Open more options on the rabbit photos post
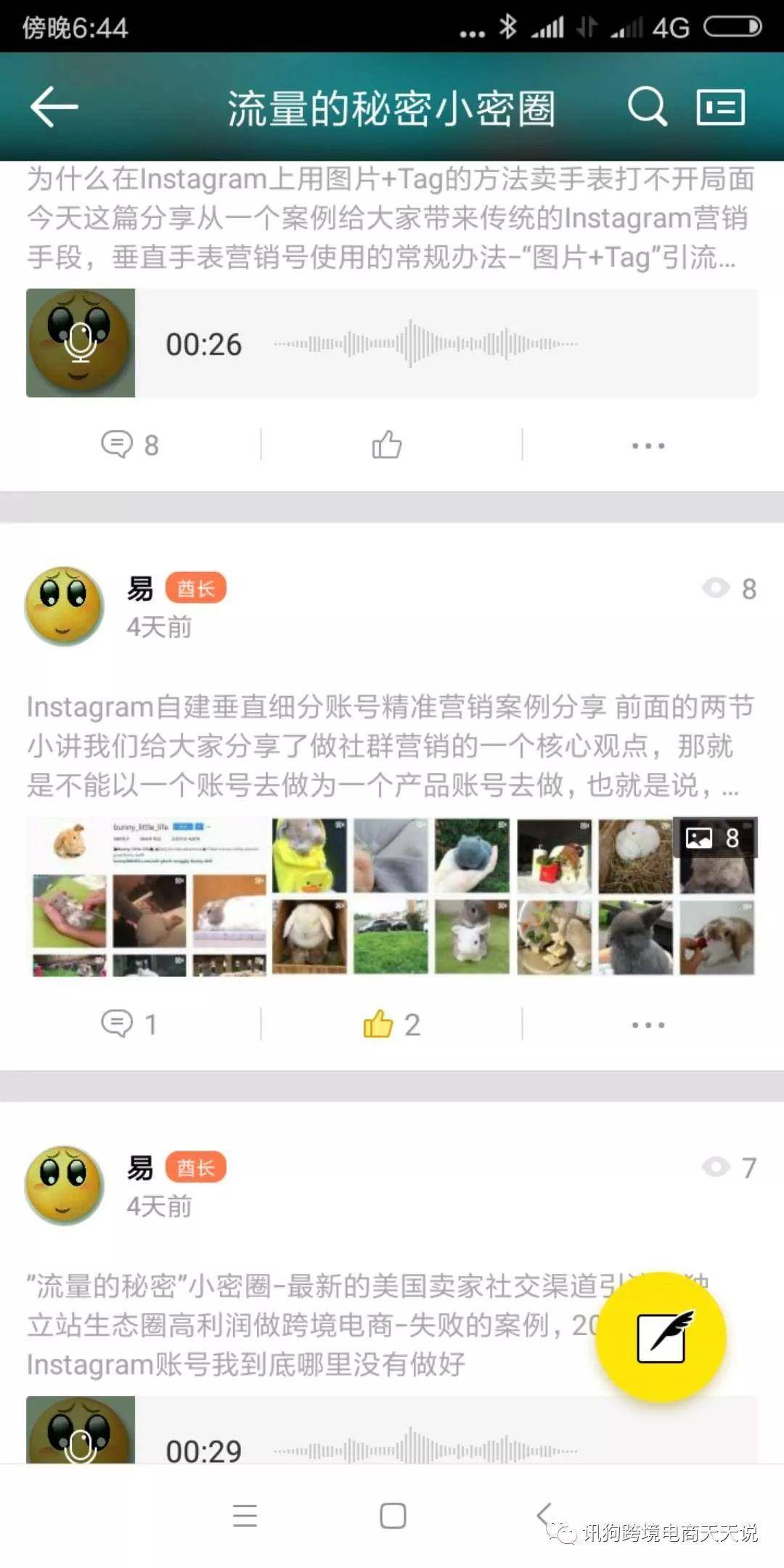784x1568 pixels. tap(648, 1024)
